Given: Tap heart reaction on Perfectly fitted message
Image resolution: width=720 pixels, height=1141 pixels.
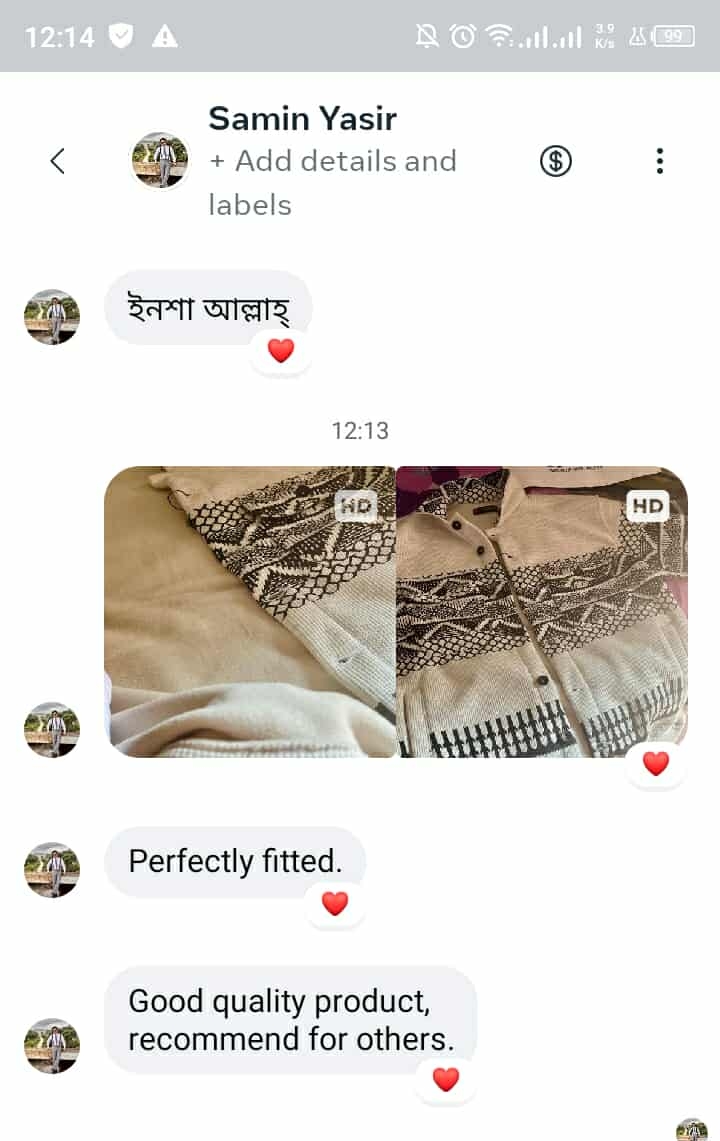Looking at the screenshot, I should pos(335,904).
